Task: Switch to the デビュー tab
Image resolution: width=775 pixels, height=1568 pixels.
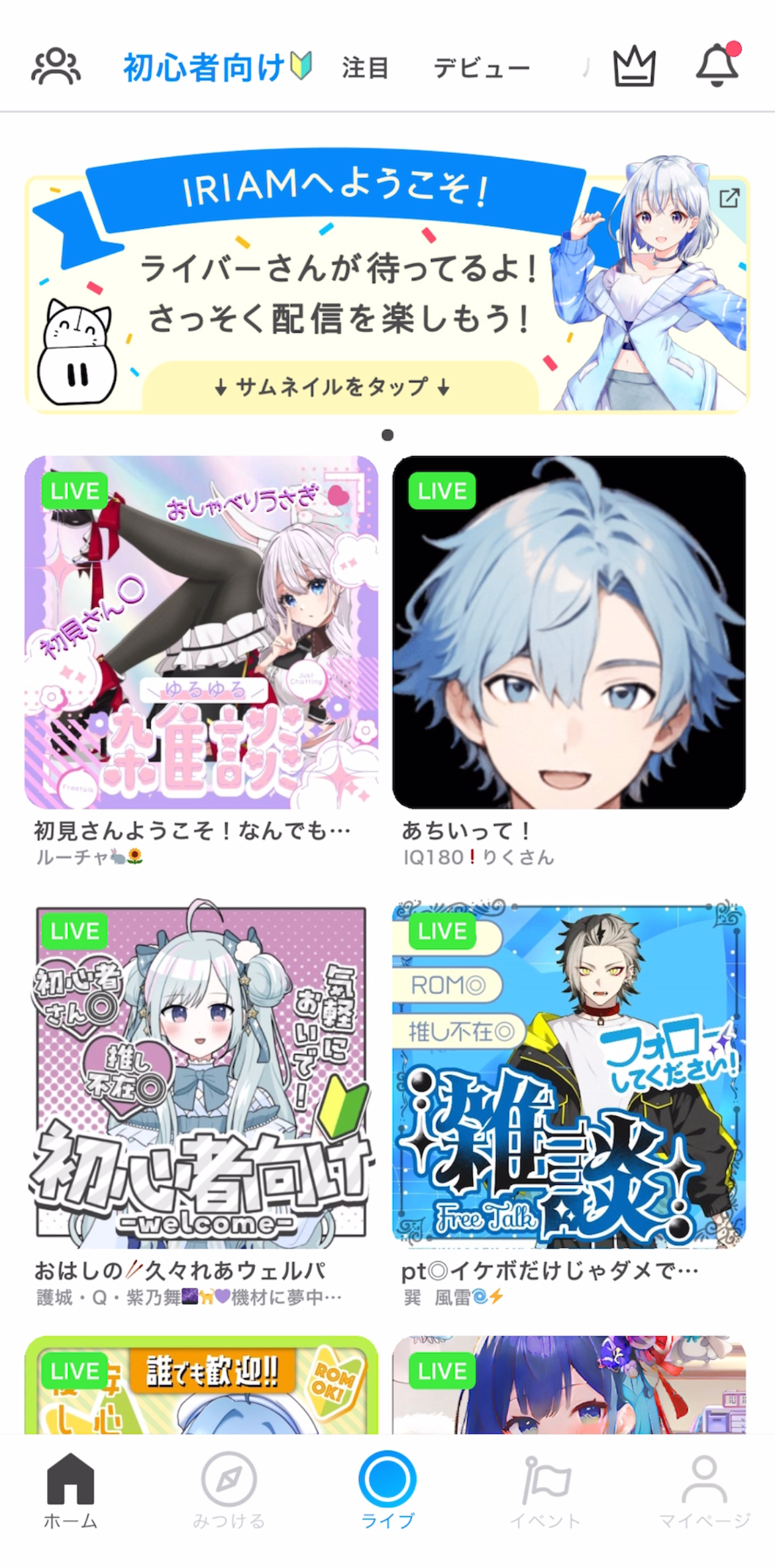Action: click(482, 68)
